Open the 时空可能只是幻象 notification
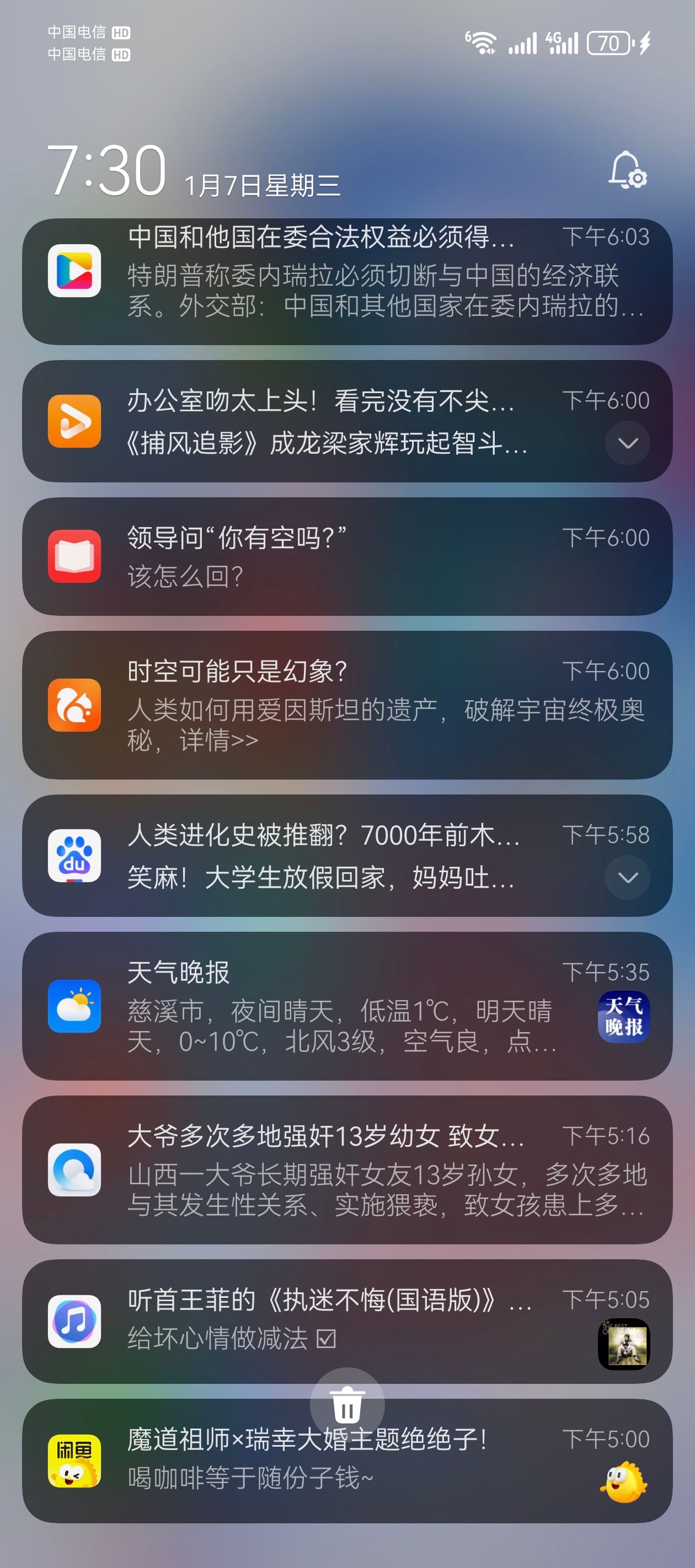Viewport: 695px width, 1568px height. [347, 705]
